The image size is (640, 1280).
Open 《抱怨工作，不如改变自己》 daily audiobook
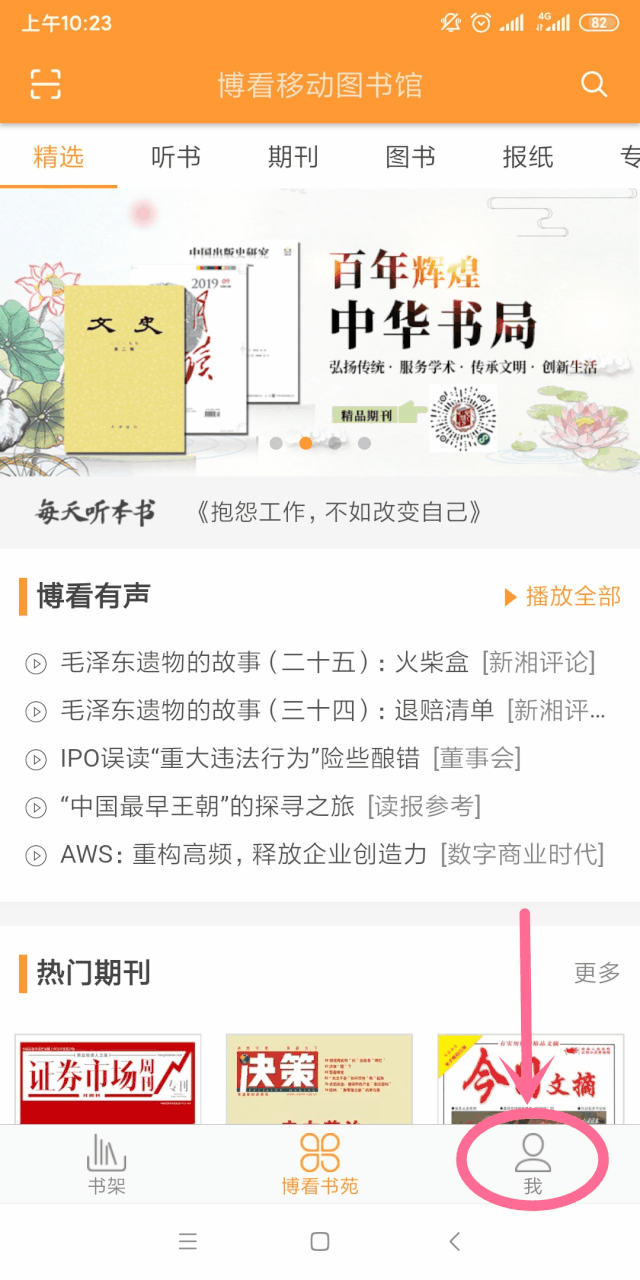(340, 513)
